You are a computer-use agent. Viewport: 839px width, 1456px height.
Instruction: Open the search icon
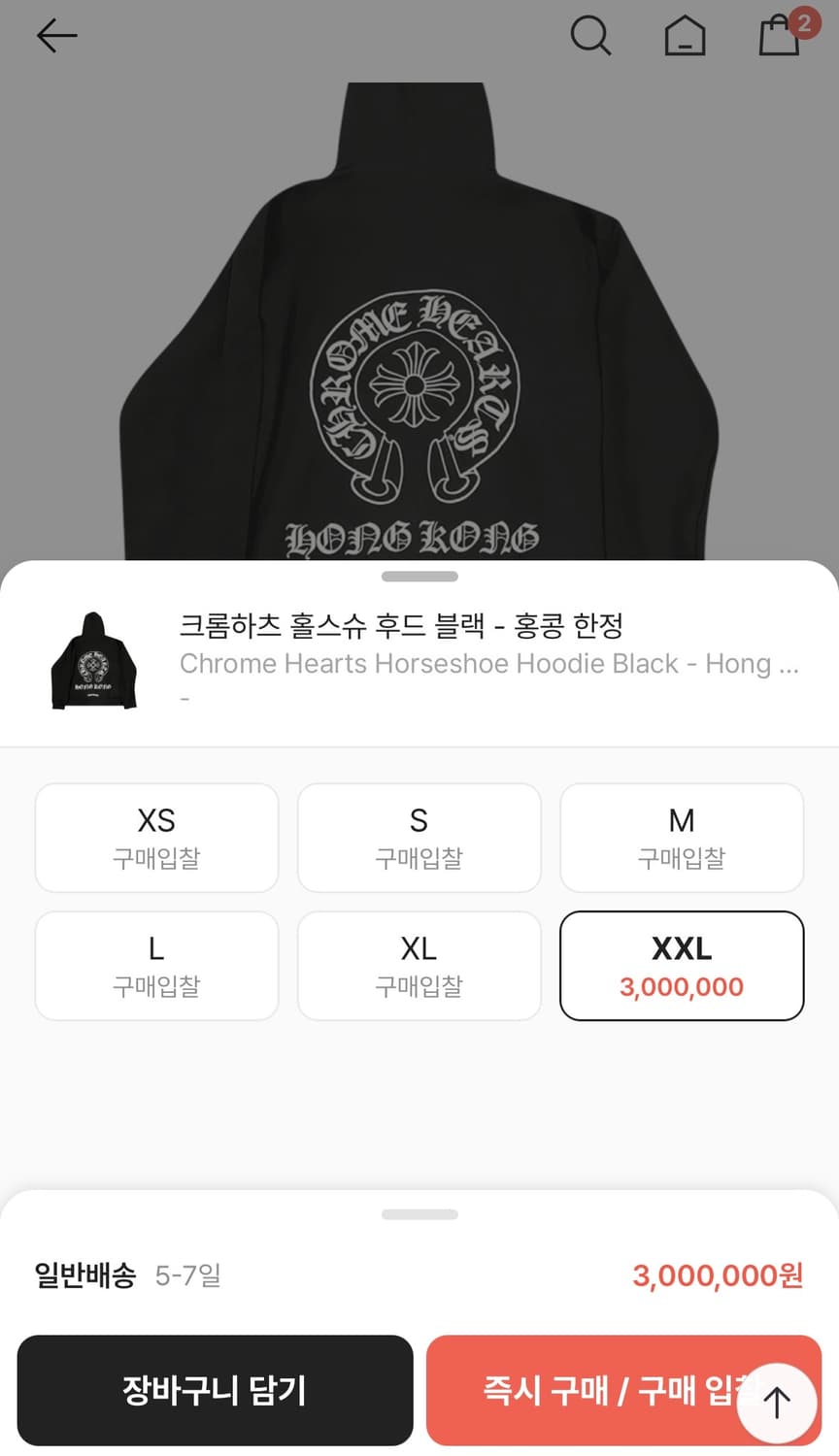click(x=591, y=36)
